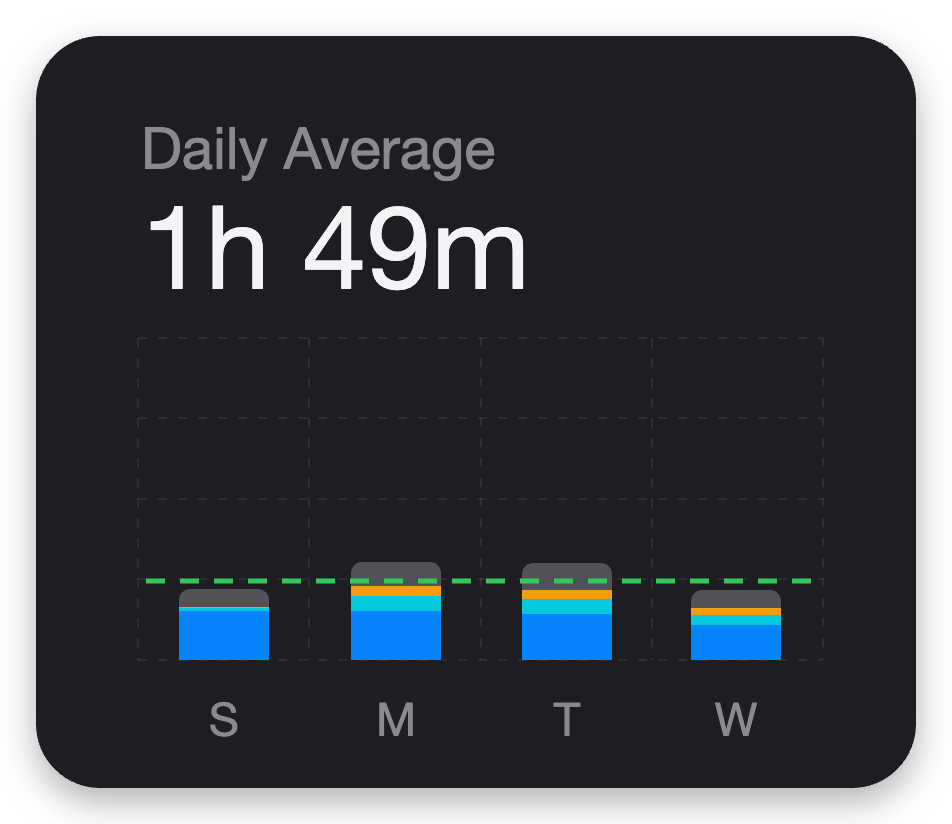Open the Daily Average screen time widget
Viewport: 952px width, 824px height.
476,412
